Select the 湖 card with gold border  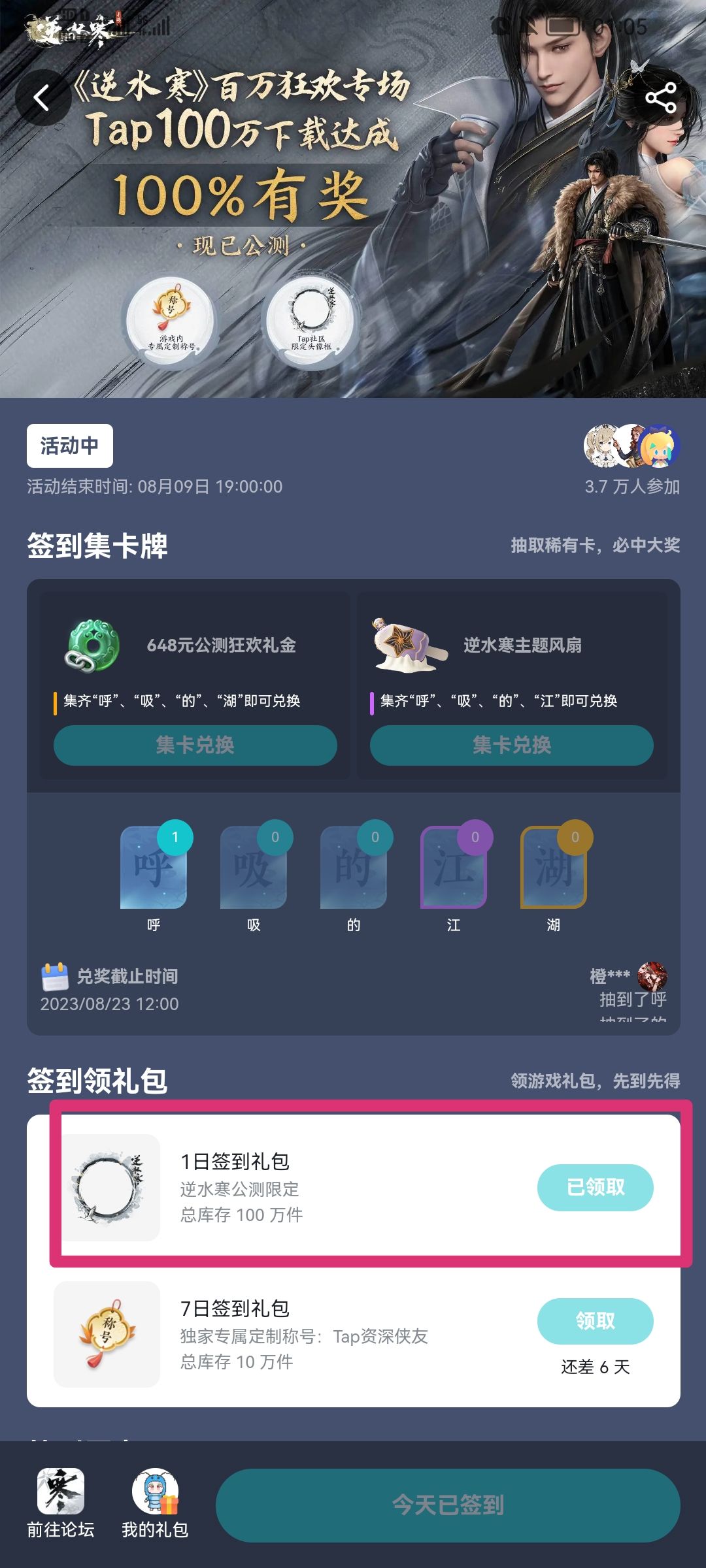[x=553, y=869]
